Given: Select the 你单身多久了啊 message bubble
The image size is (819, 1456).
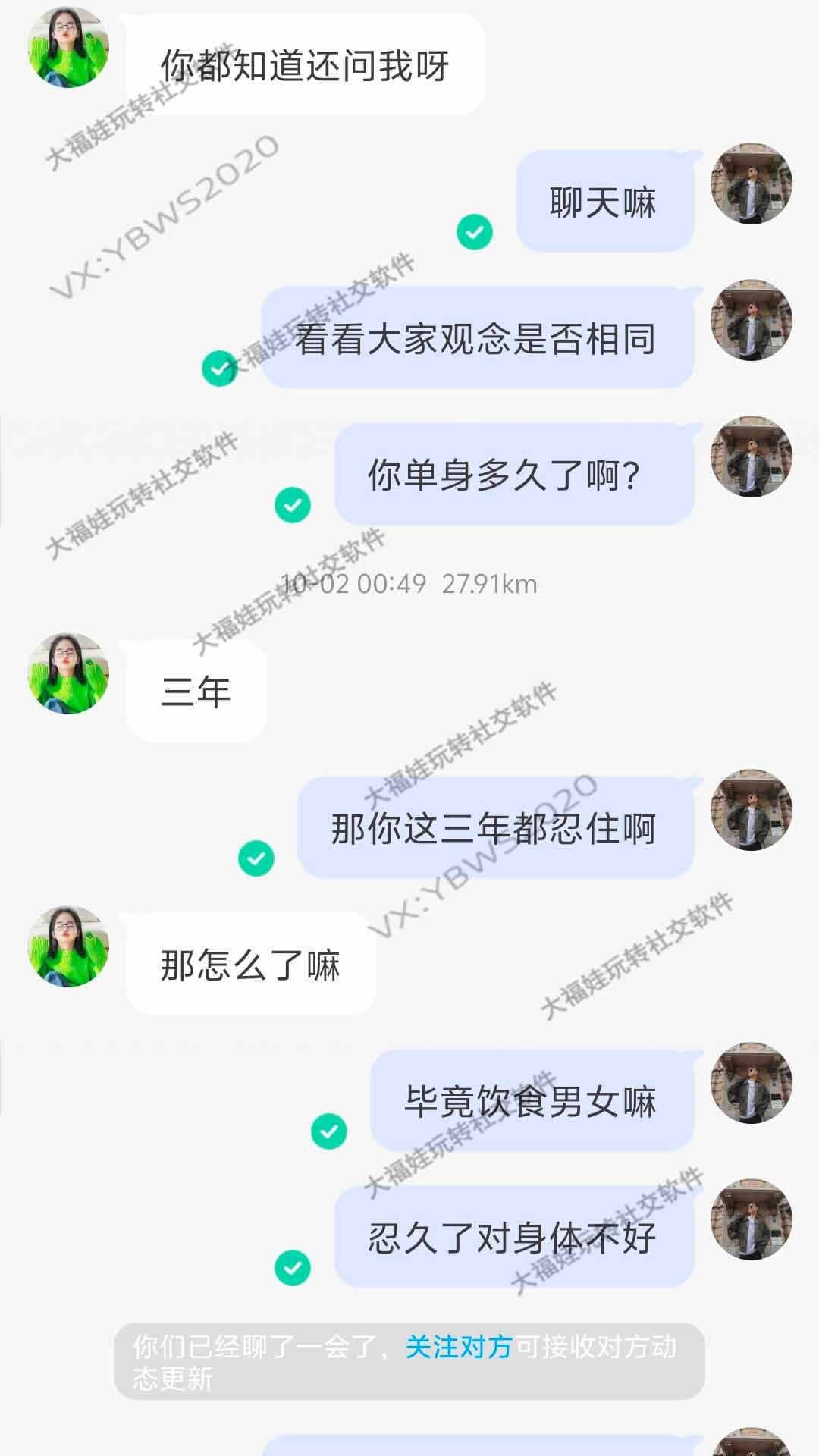Looking at the screenshot, I should coord(507,474).
